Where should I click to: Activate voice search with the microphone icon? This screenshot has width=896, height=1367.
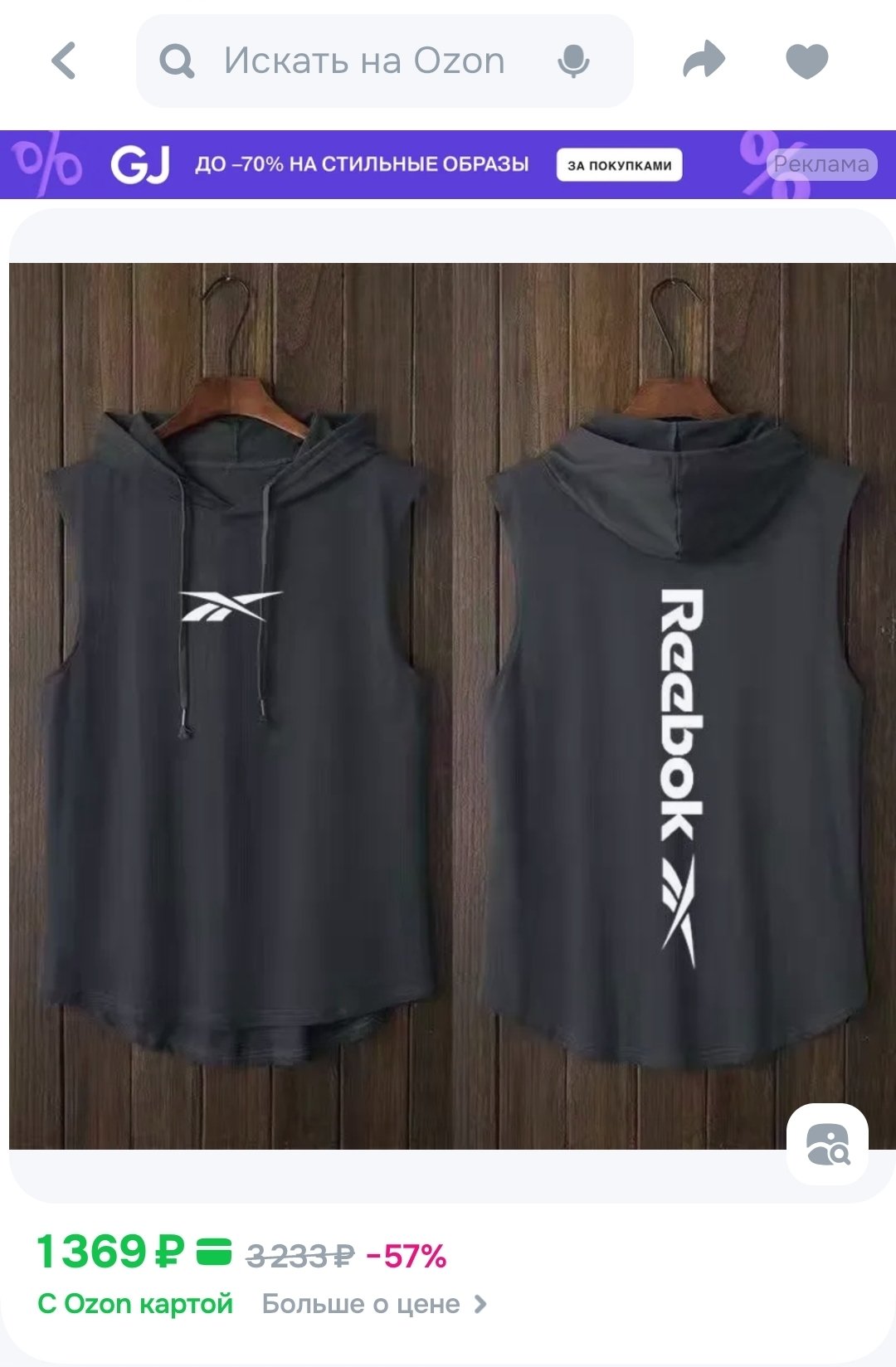(x=574, y=61)
